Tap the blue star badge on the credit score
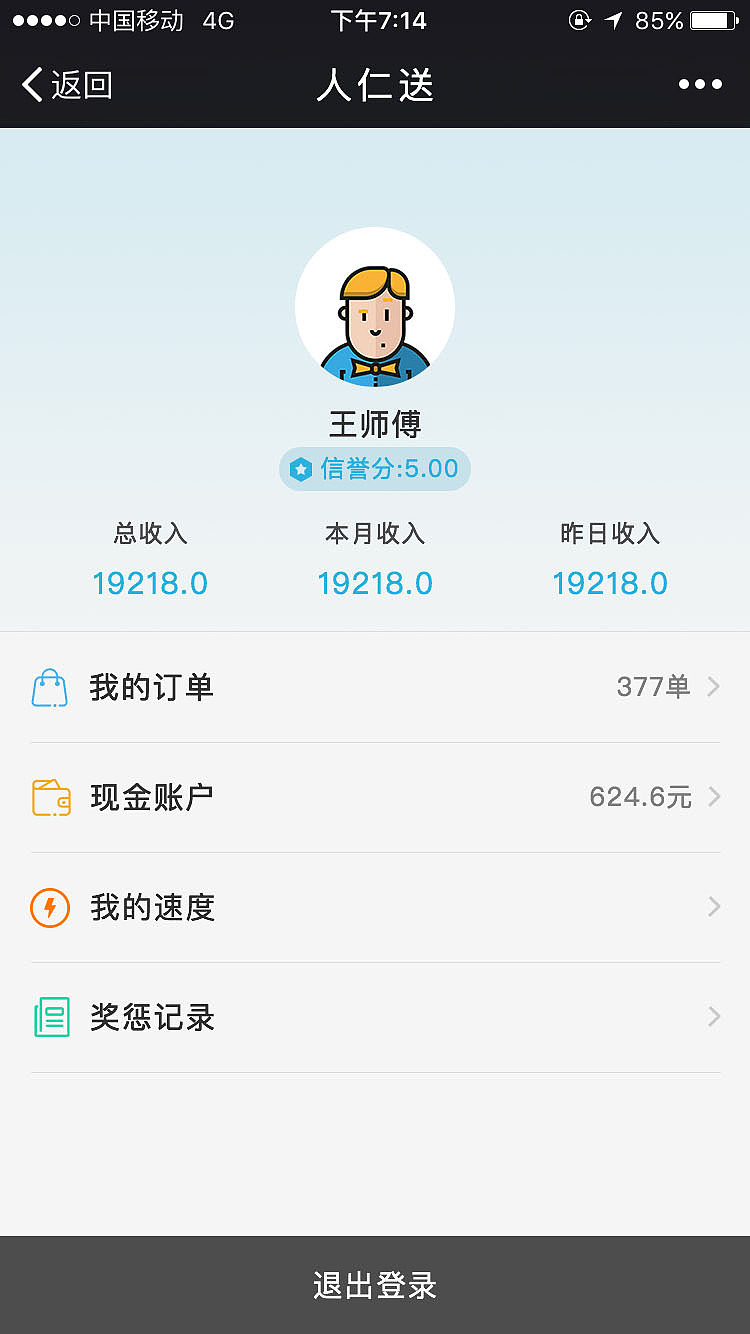Screen dimensions: 750x1334 [x=301, y=468]
